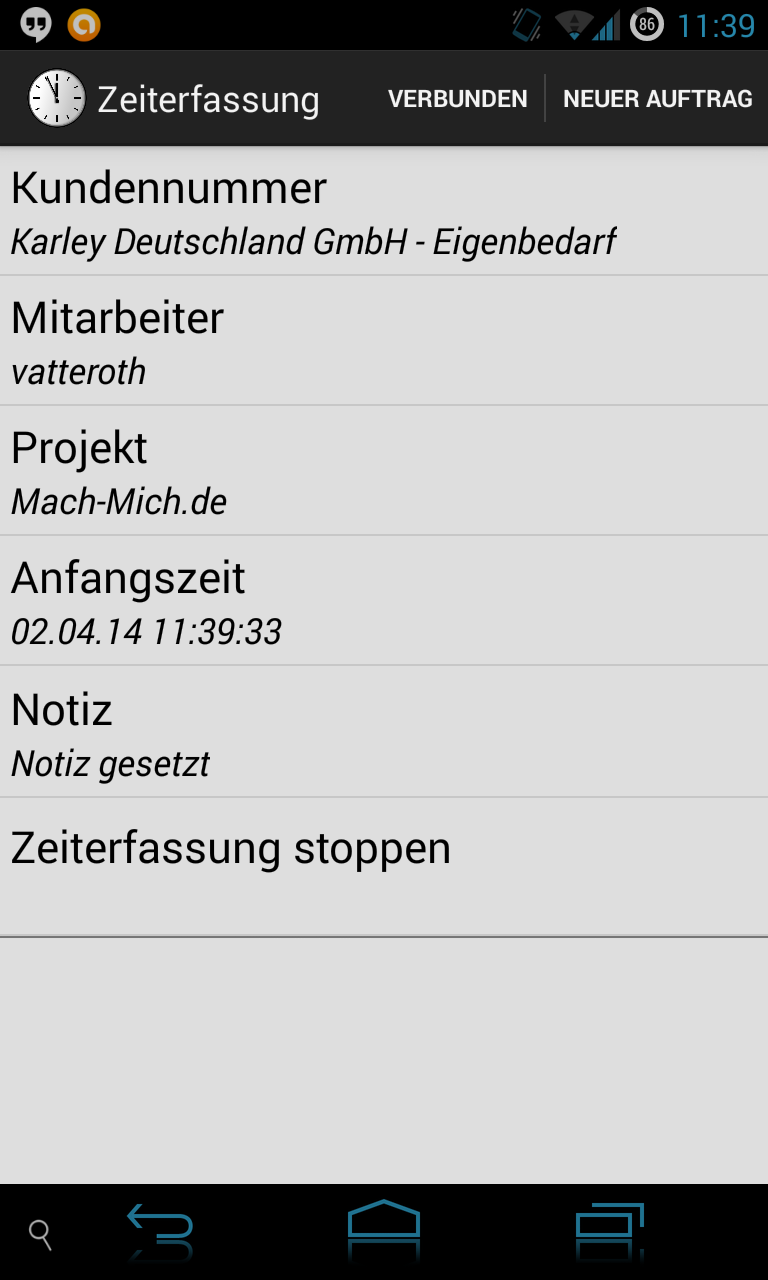Open the Projekt entry Mach-Mich.de

pyautogui.click(x=384, y=471)
